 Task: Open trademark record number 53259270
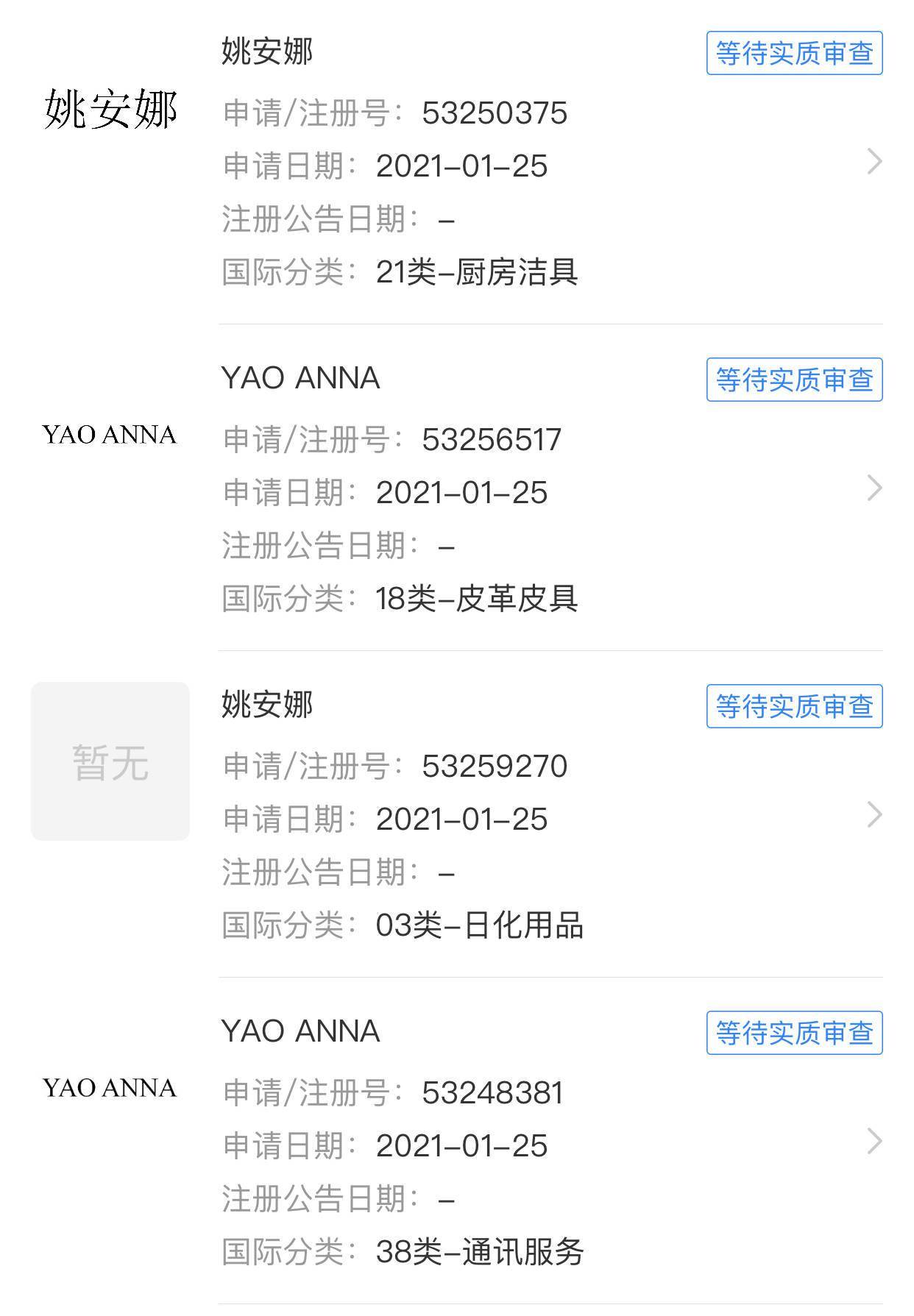pyautogui.click(x=874, y=815)
